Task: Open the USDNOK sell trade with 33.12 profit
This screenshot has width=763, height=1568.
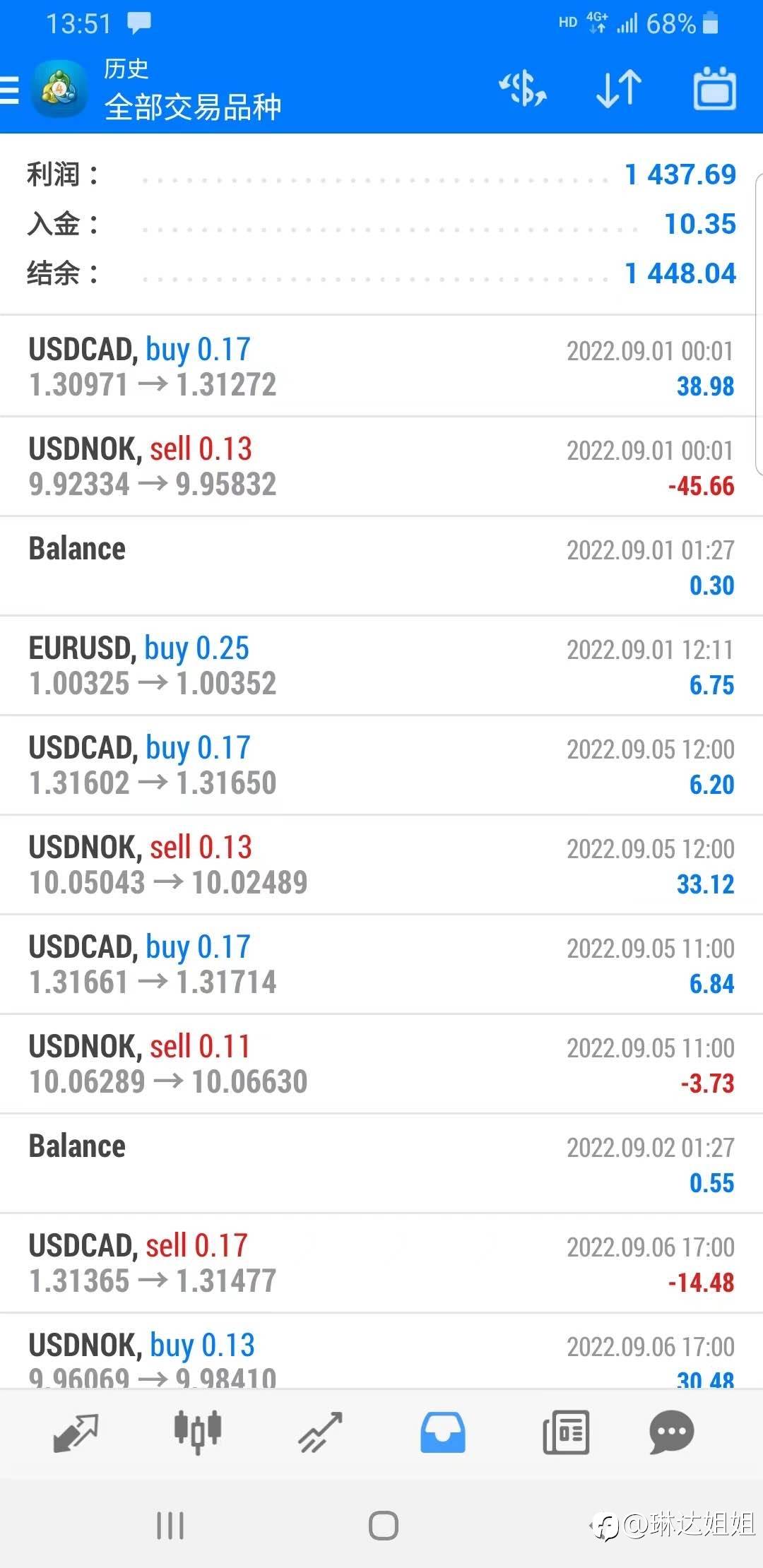Action: (381, 865)
